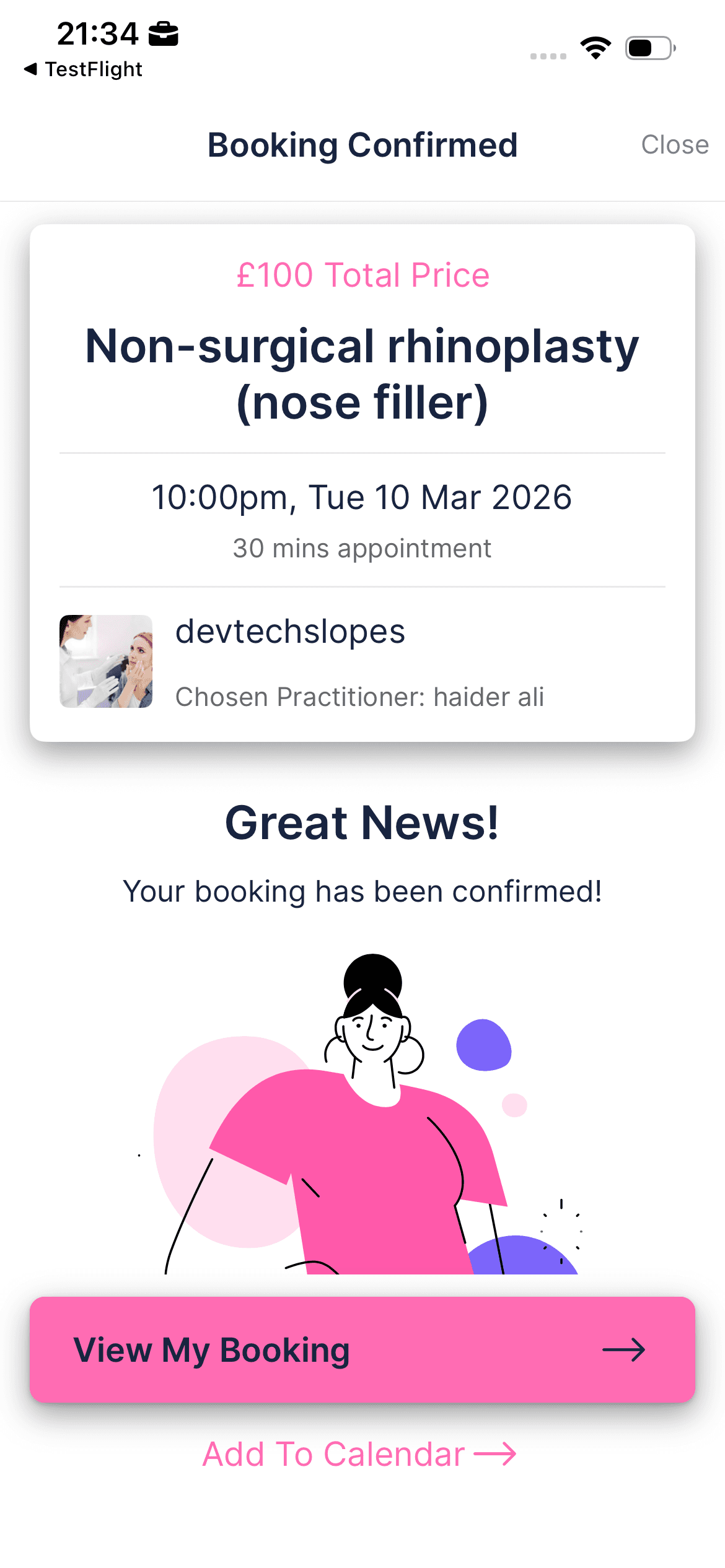The image size is (725, 1568).
Task: Tap the cellular signal dots indicator
Action: pyautogui.click(x=547, y=55)
